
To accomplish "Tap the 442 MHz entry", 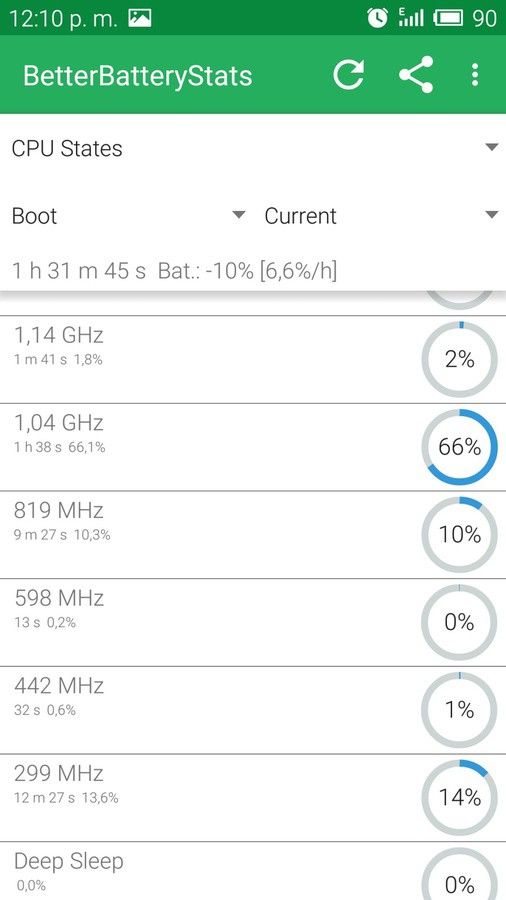I will (x=253, y=711).
